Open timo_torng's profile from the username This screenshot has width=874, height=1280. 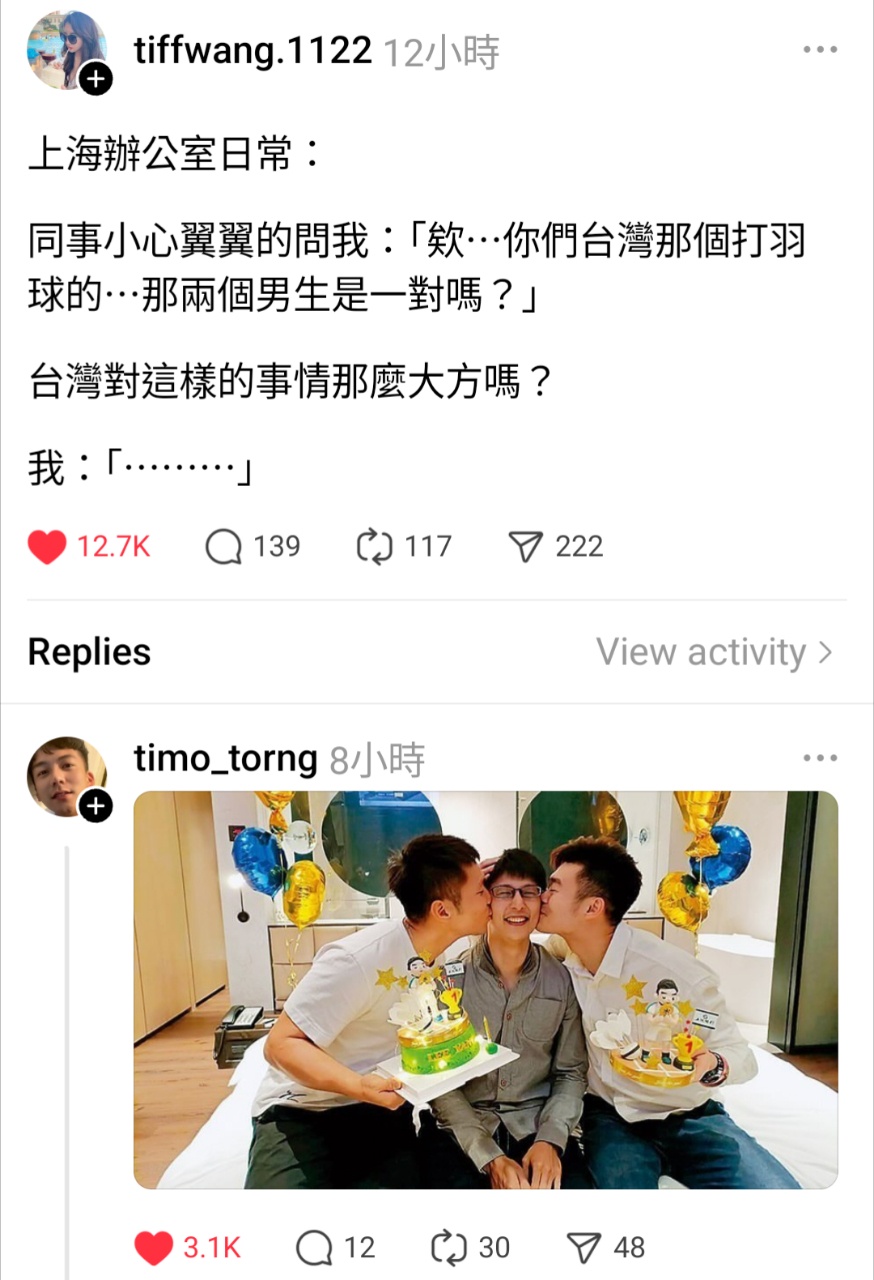pos(225,760)
